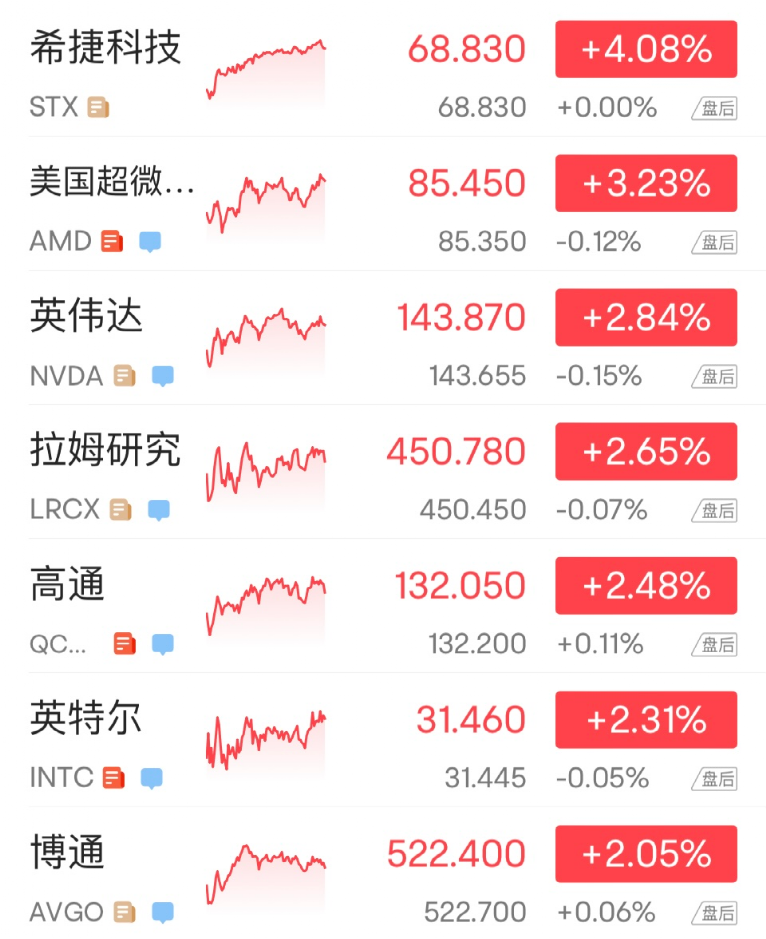Tap the +4.08% change badge
This screenshot has height=939, width=766.
pos(646,49)
